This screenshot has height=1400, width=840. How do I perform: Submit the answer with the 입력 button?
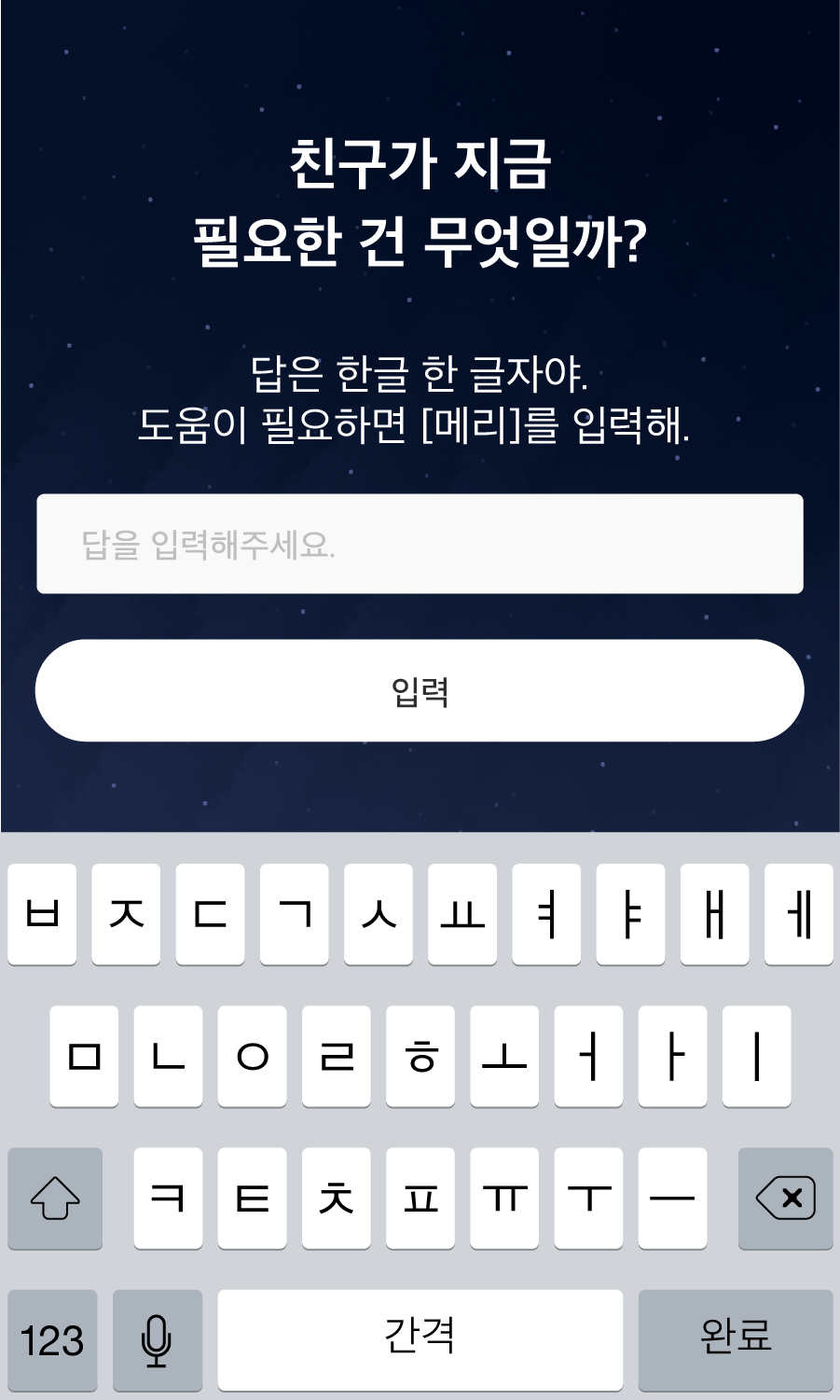click(x=420, y=691)
